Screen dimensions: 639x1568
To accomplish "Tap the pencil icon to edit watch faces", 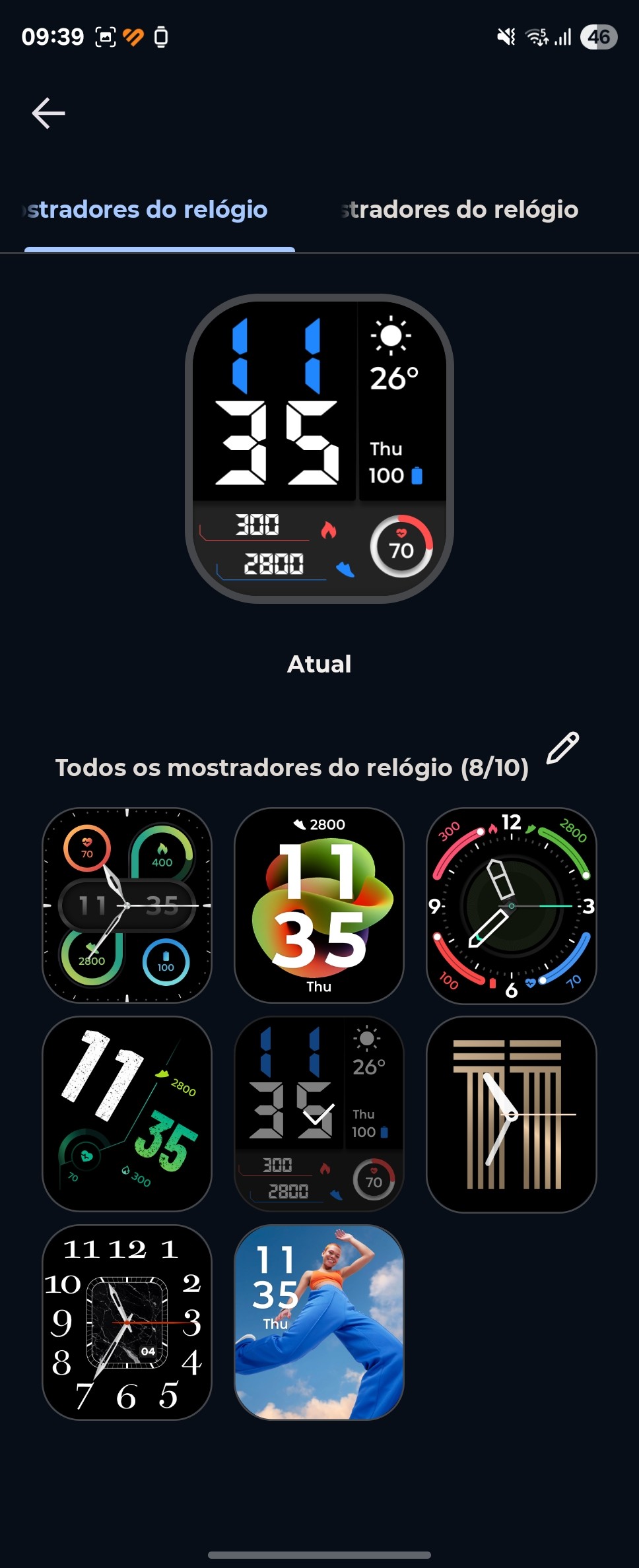I will pos(563,748).
